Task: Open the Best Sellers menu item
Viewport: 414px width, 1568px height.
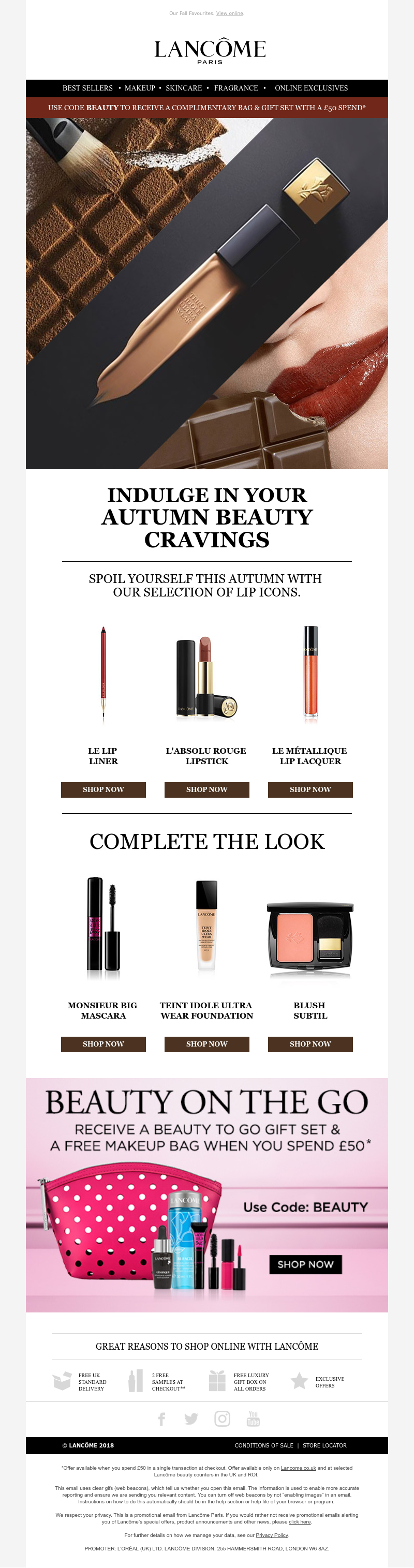Action: 87,88
